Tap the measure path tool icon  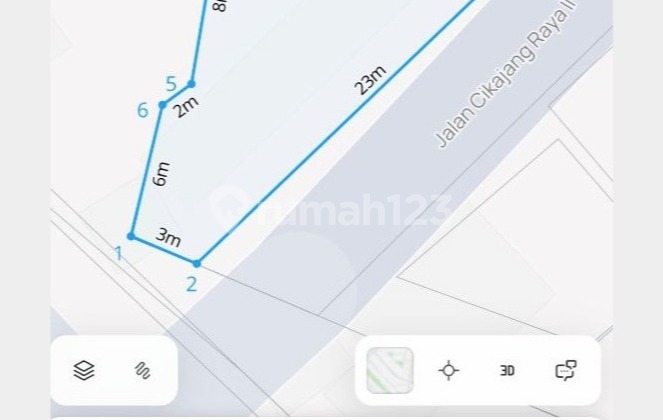141,370
